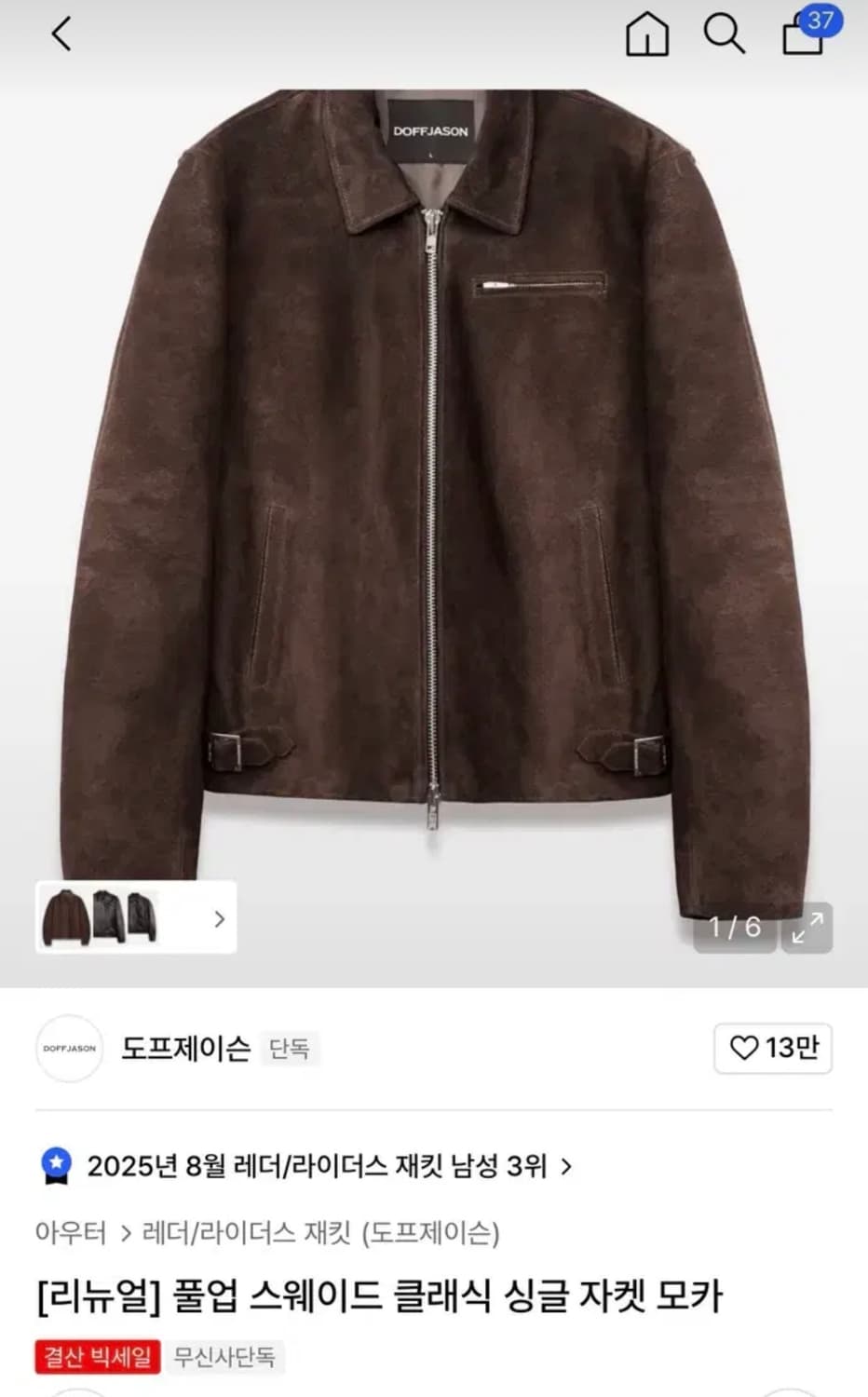Tap the search magnifier icon

(x=723, y=35)
